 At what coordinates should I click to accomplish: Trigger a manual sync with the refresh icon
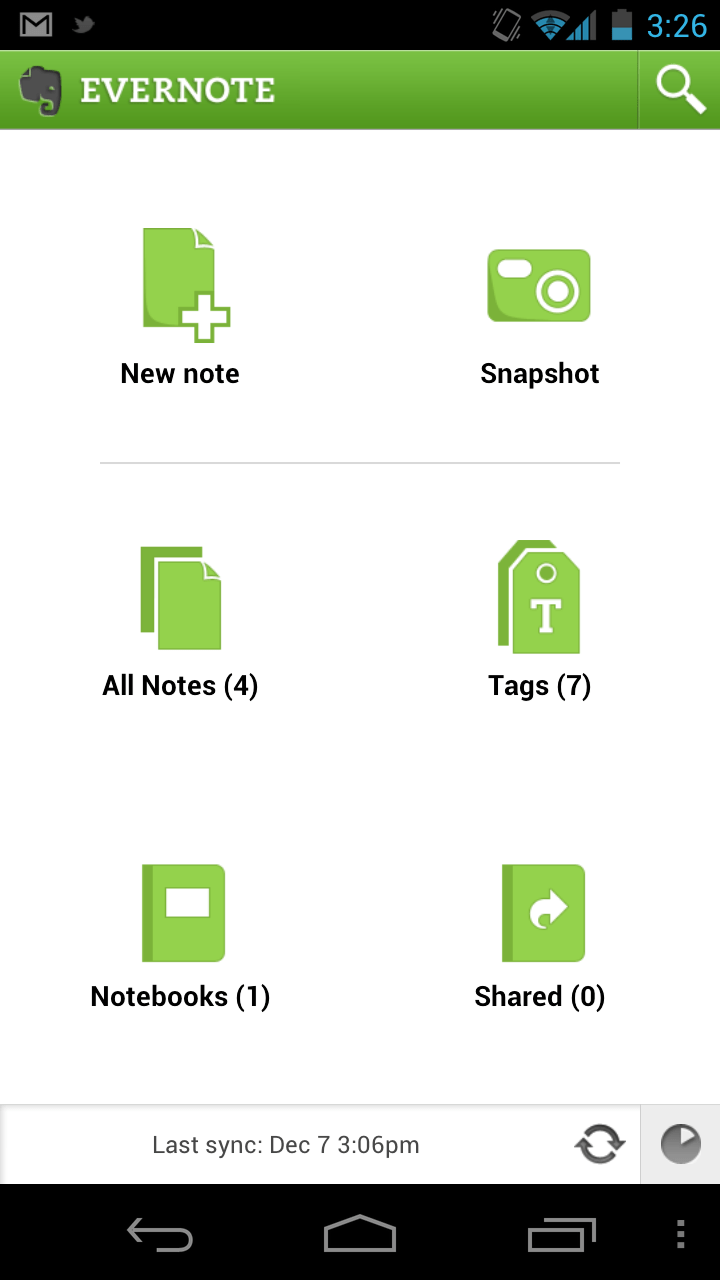[598, 1144]
